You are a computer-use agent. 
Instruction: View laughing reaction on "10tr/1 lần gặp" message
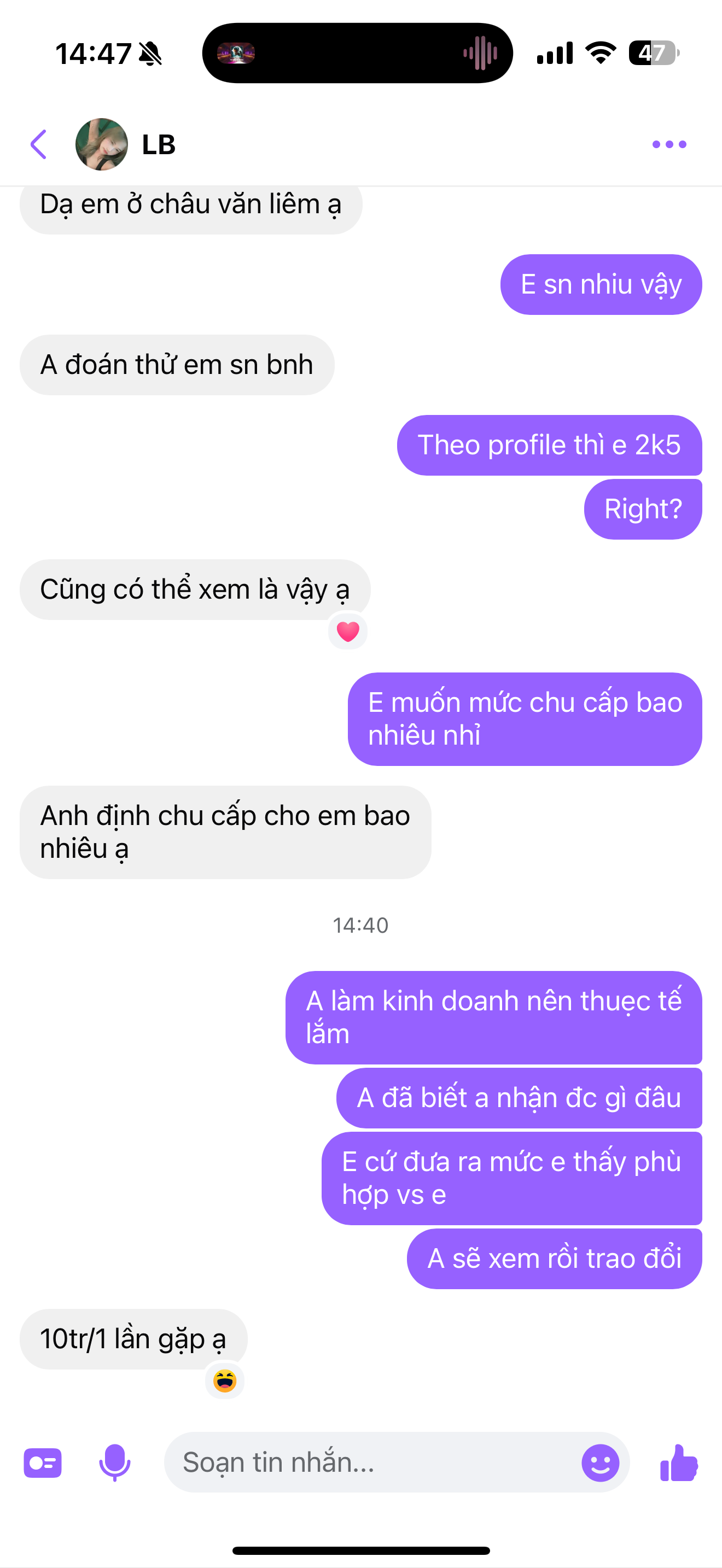coord(225,1380)
